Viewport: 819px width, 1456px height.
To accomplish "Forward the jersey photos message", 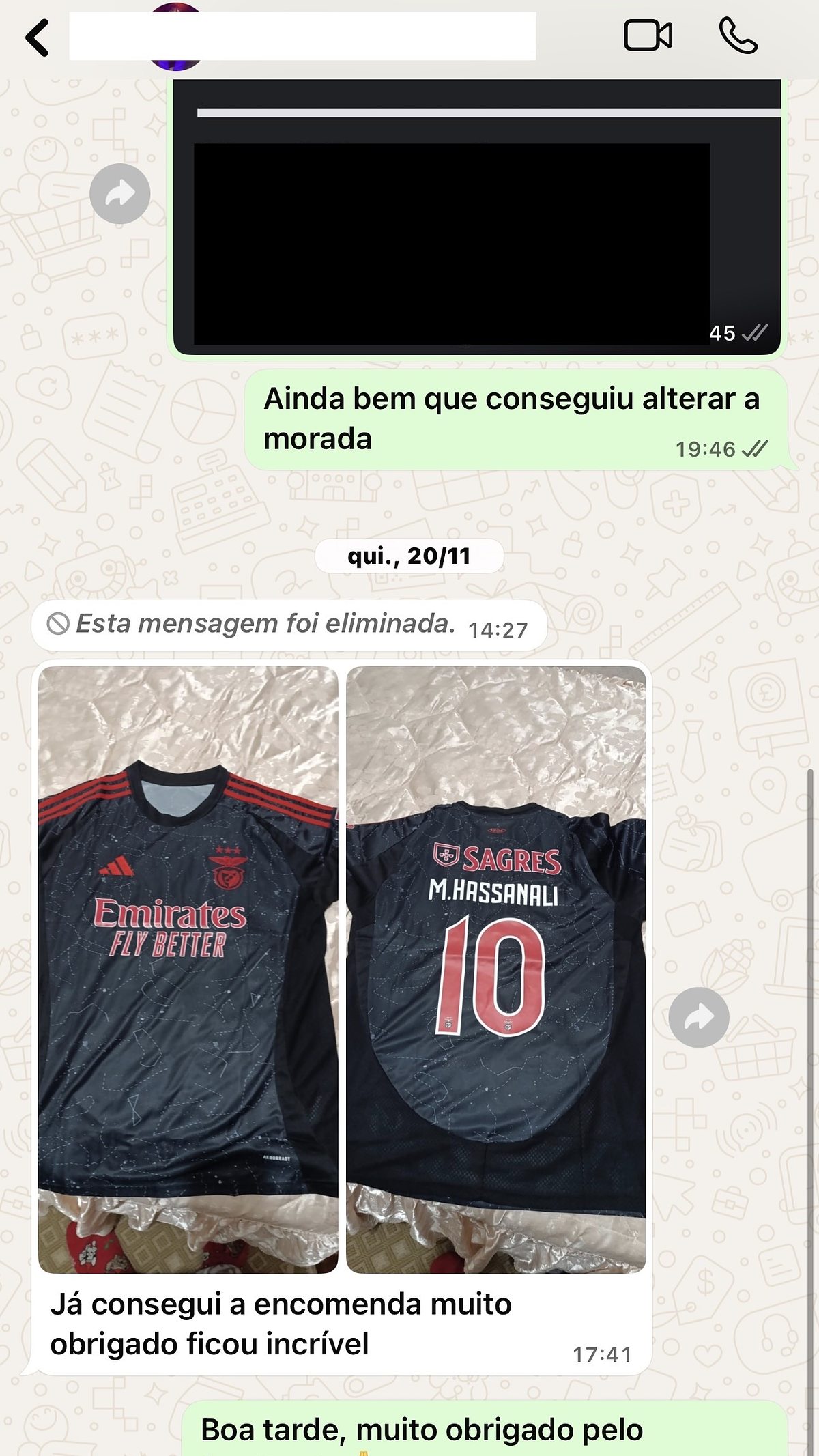I will pyautogui.click(x=699, y=1017).
